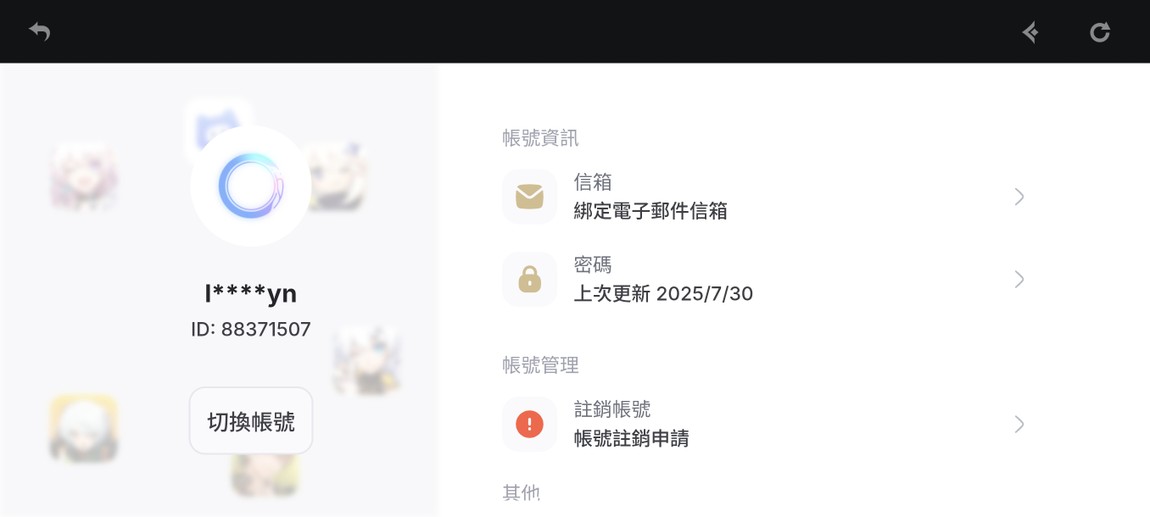1150x517 pixels.
Task: Tap the 切換帳號 button
Action: click(251, 421)
